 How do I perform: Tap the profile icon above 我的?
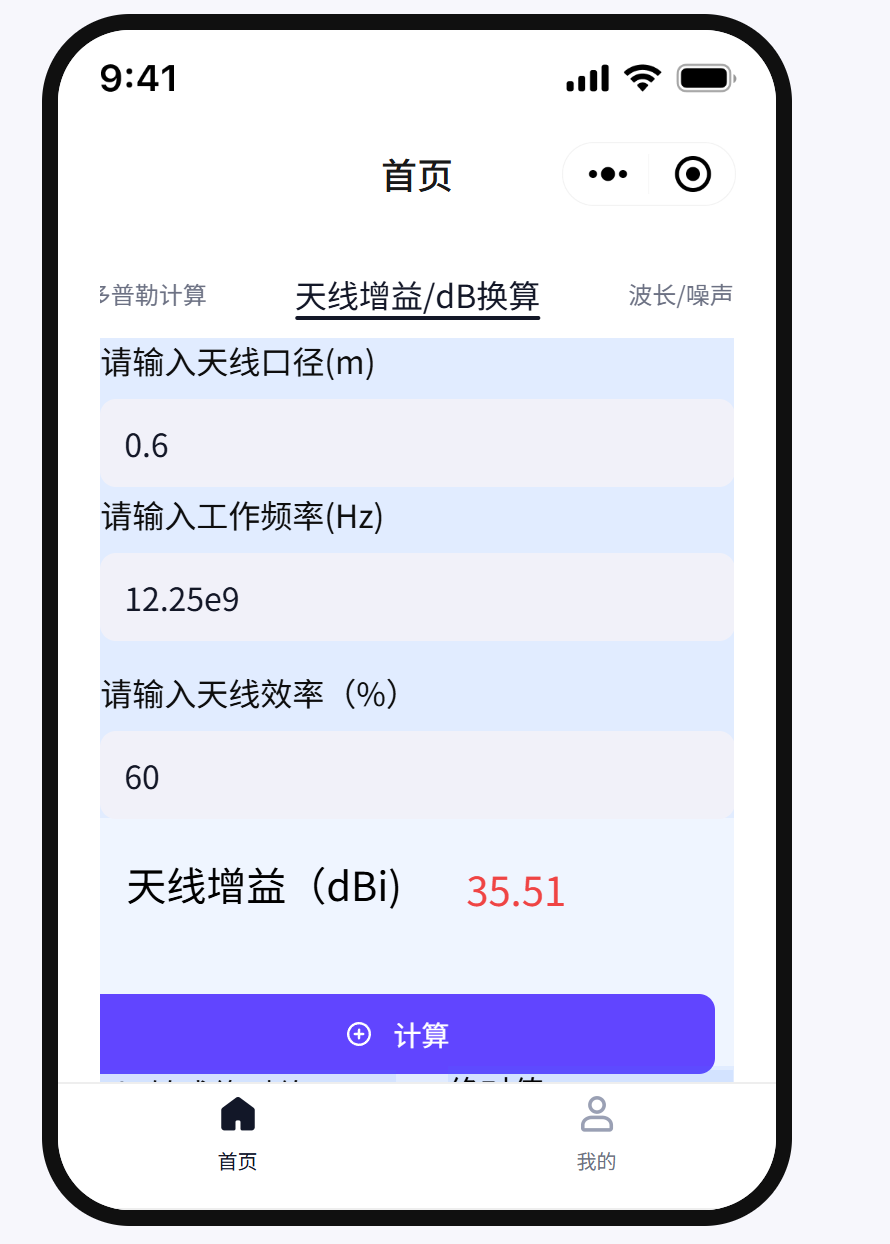(x=596, y=1113)
